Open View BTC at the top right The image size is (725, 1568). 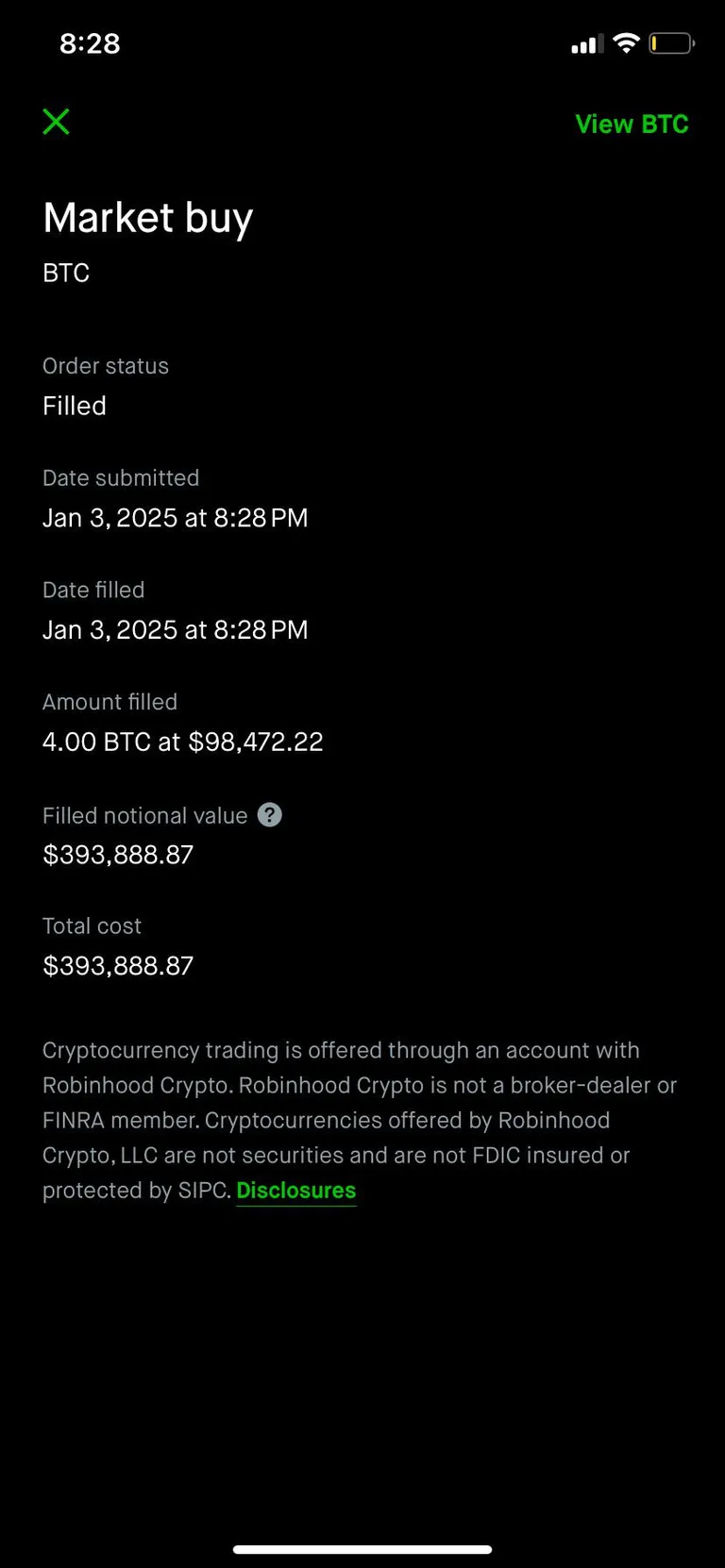point(632,124)
